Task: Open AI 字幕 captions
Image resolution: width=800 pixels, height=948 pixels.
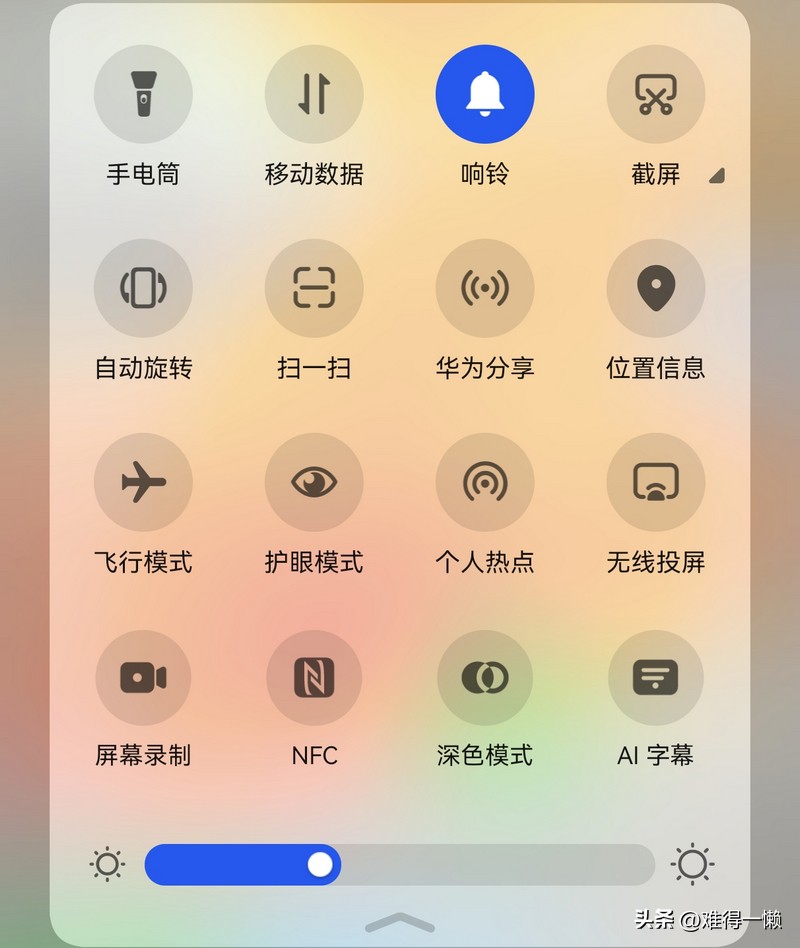Action: pos(656,676)
